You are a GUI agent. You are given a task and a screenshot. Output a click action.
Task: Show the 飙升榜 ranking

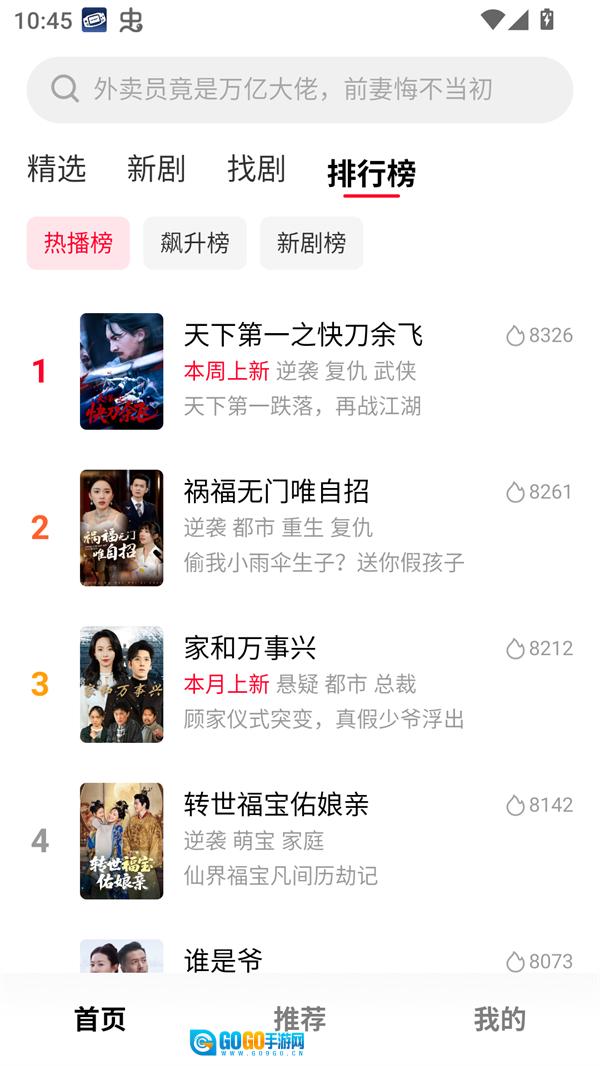pos(195,243)
